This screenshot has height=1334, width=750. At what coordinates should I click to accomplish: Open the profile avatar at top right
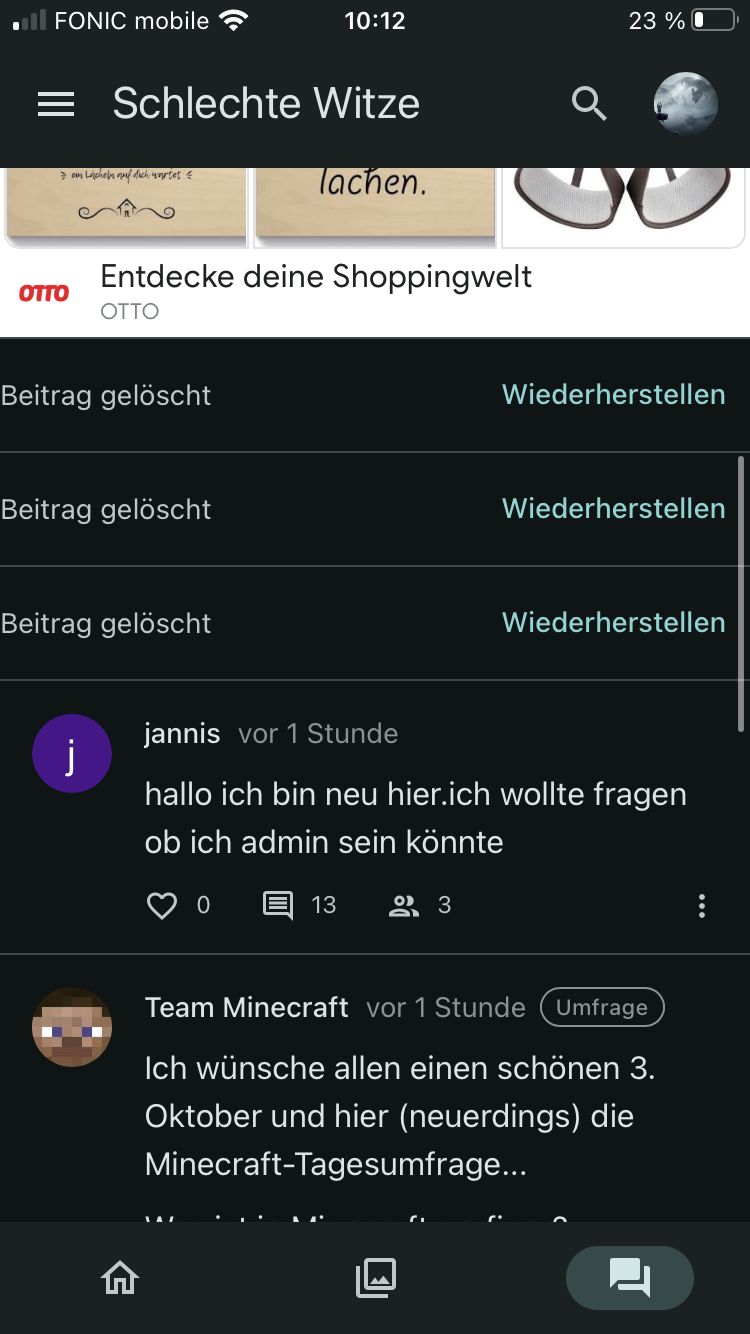[x=686, y=104]
